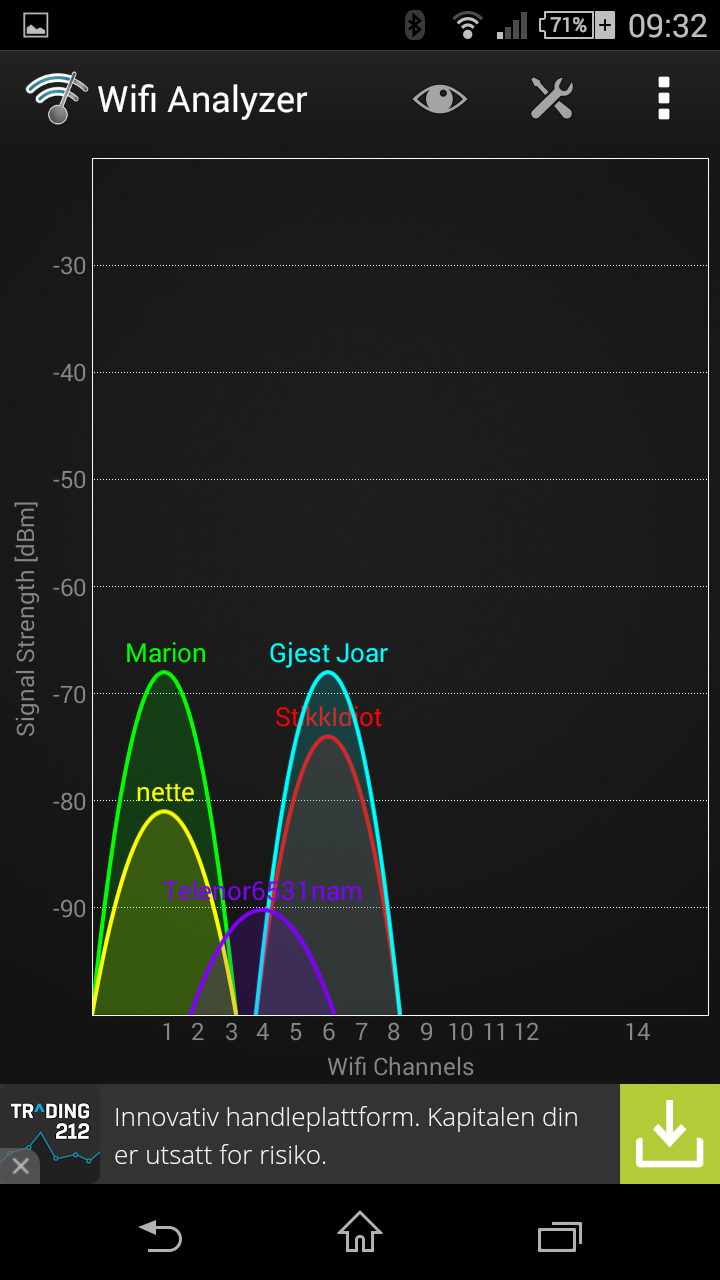Viewport: 720px width, 1280px height.
Task: Tap the green download button on the ad
Action: click(670, 1134)
